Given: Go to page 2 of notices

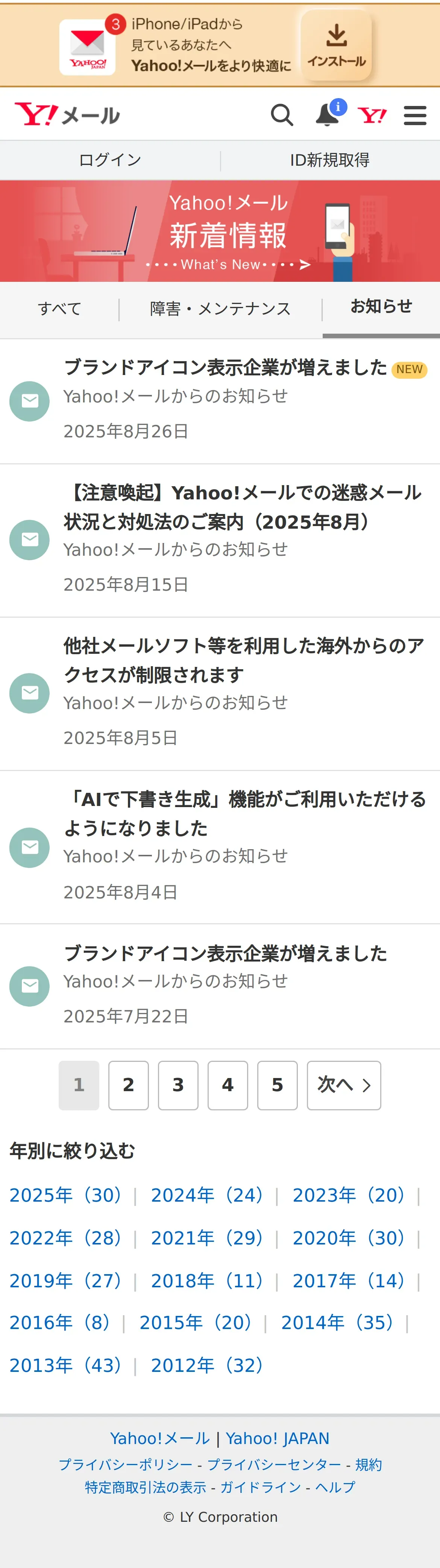Looking at the screenshot, I should (x=129, y=1085).
